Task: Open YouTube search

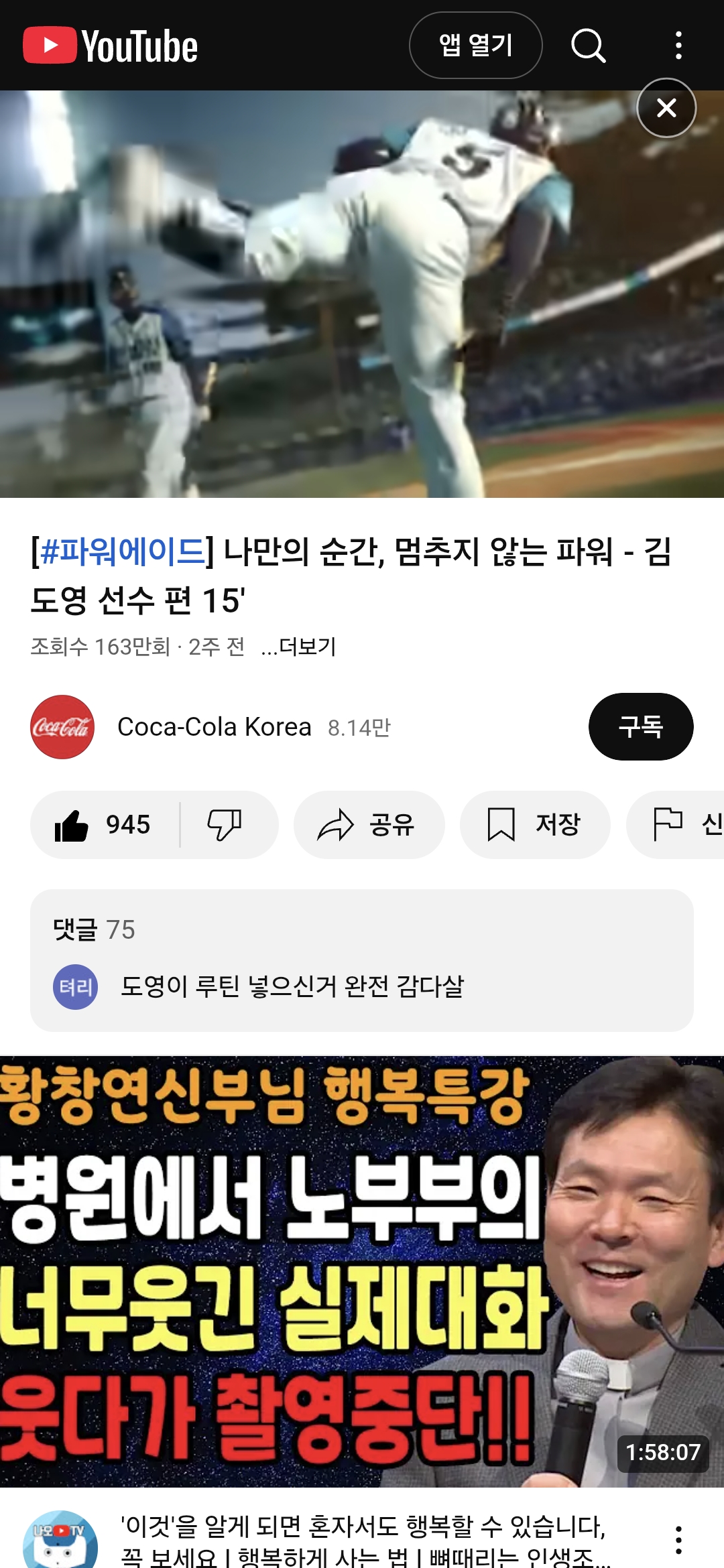Action: tap(588, 46)
